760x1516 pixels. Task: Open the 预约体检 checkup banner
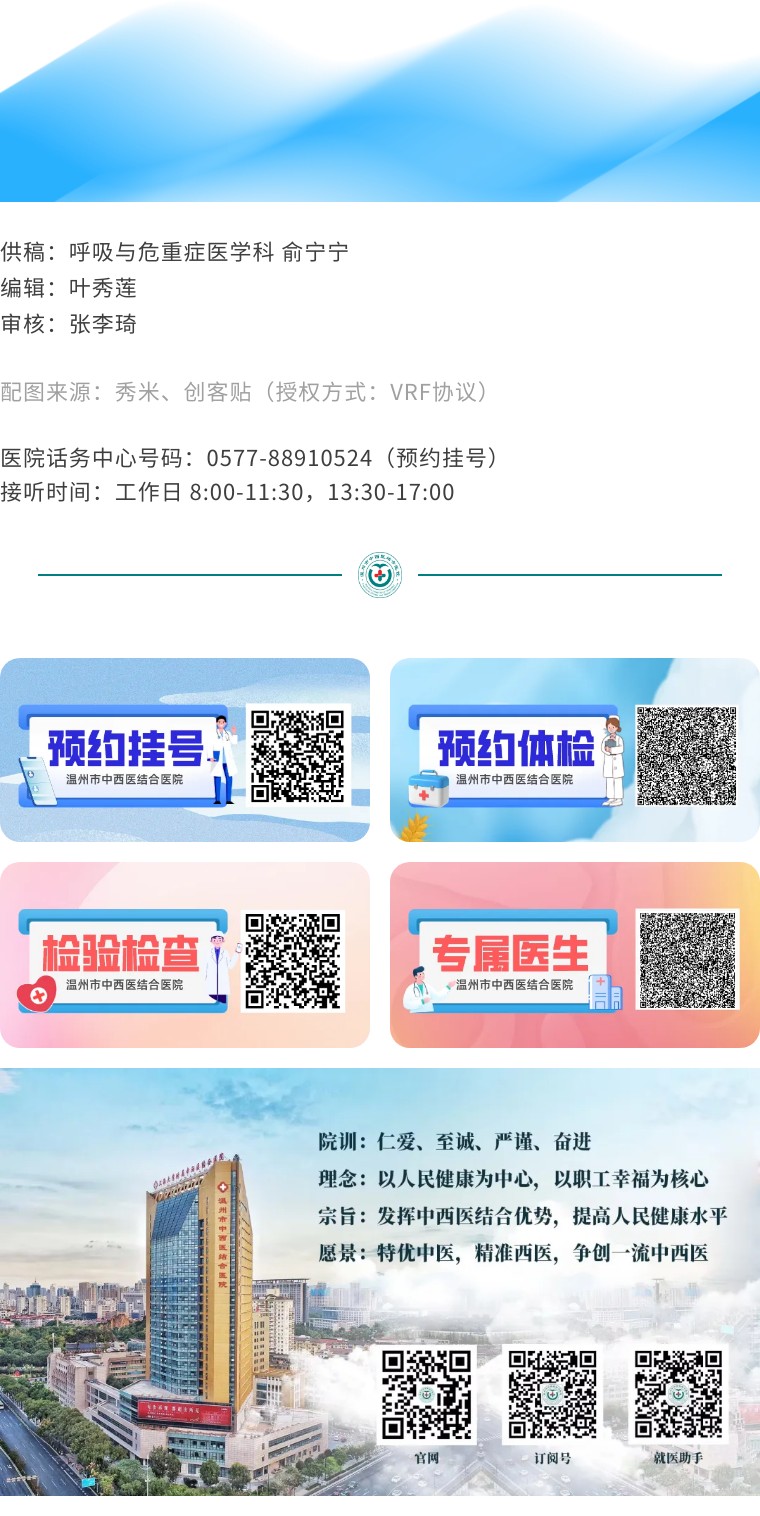tap(574, 750)
